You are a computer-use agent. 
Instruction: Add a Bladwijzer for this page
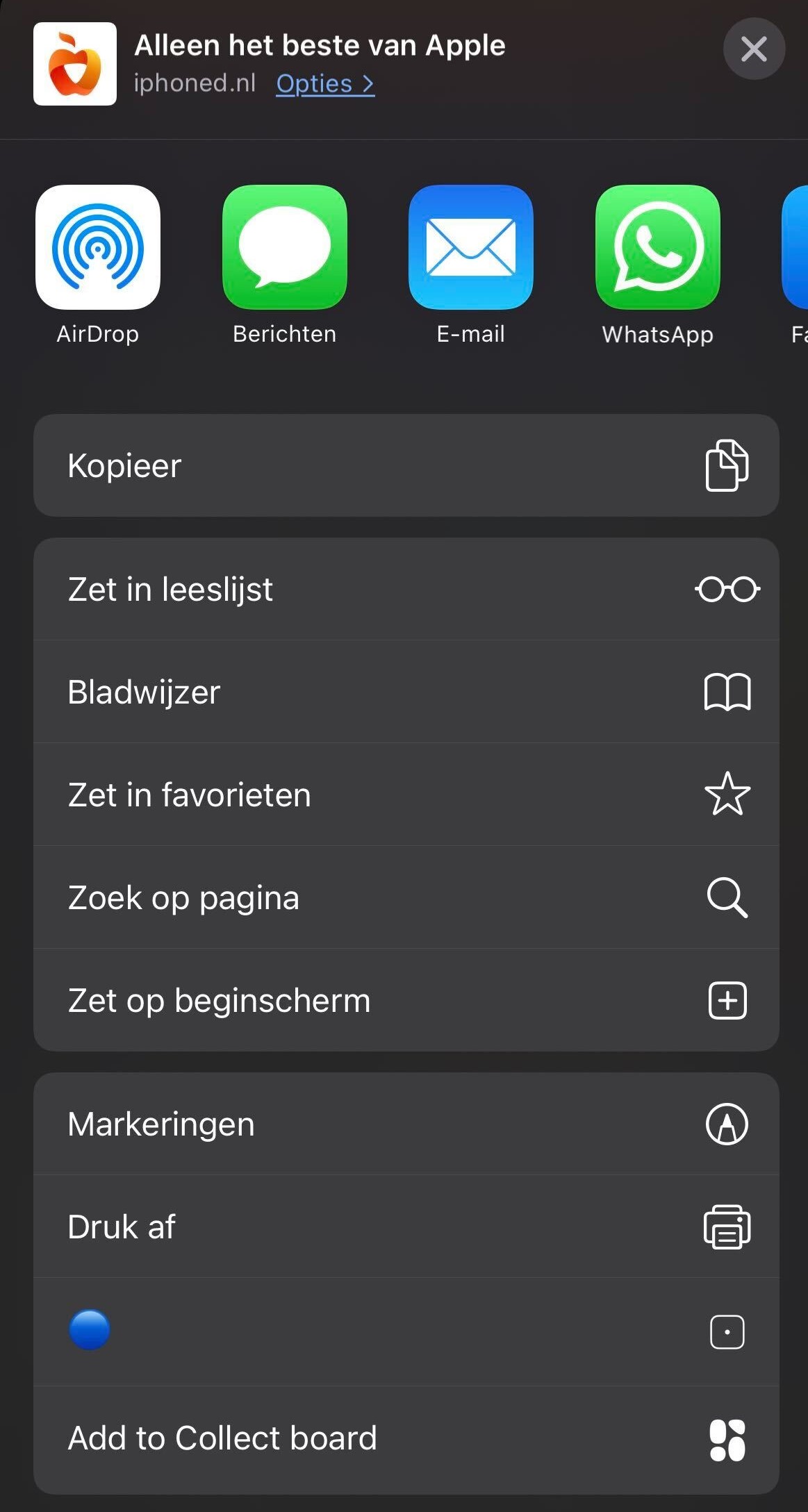point(406,692)
